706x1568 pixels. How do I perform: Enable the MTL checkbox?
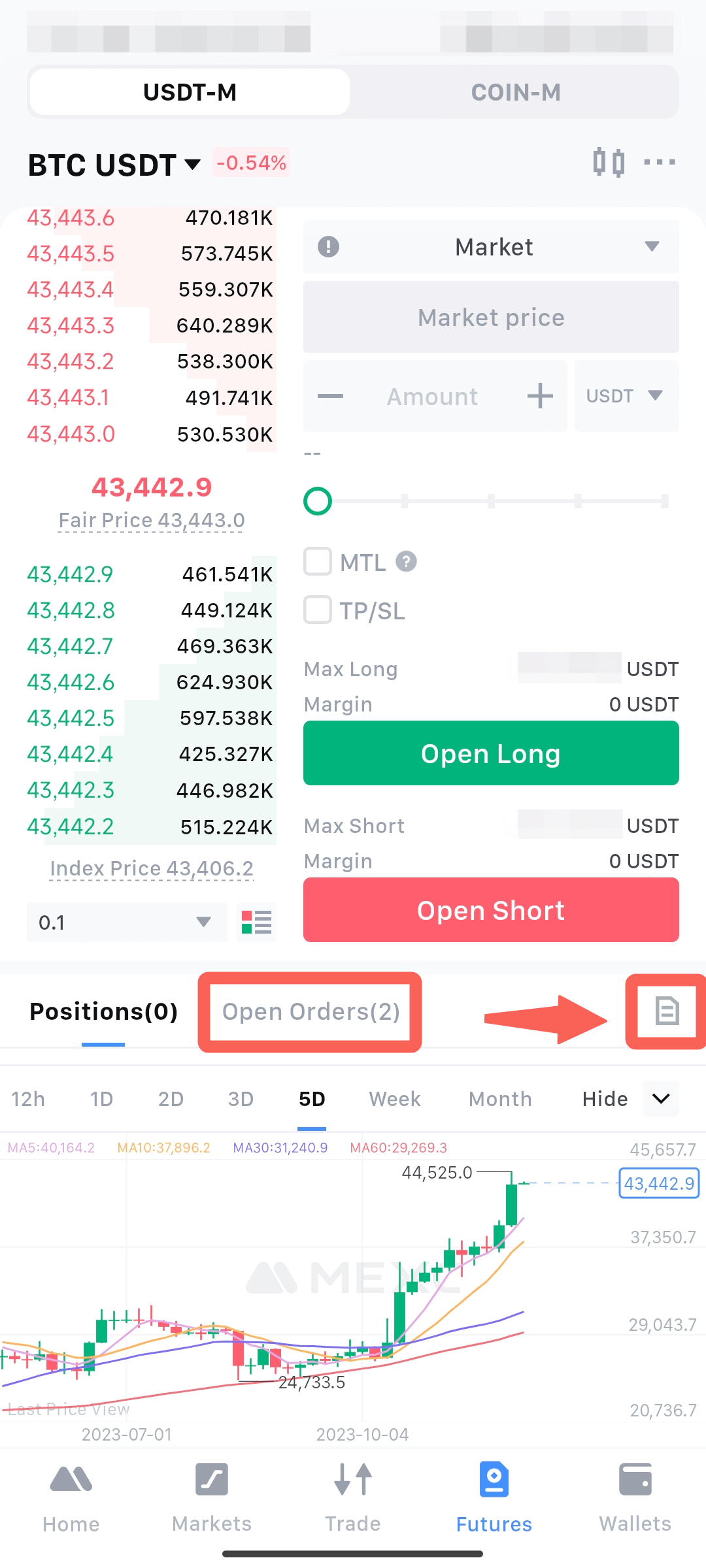pyautogui.click(x=318, y=562)
